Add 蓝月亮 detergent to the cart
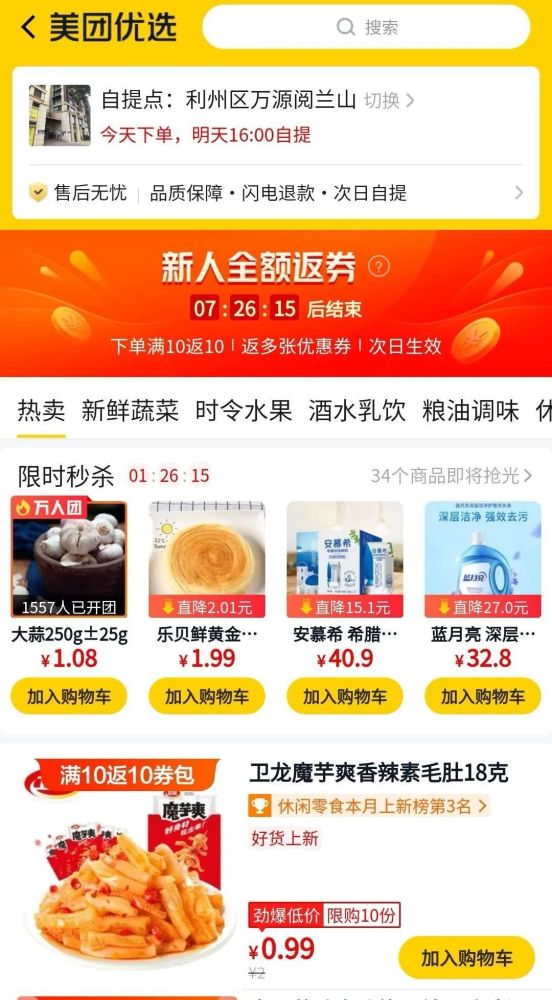The height and width of the screenshot is (1000, 552). (x=483, y=696)
